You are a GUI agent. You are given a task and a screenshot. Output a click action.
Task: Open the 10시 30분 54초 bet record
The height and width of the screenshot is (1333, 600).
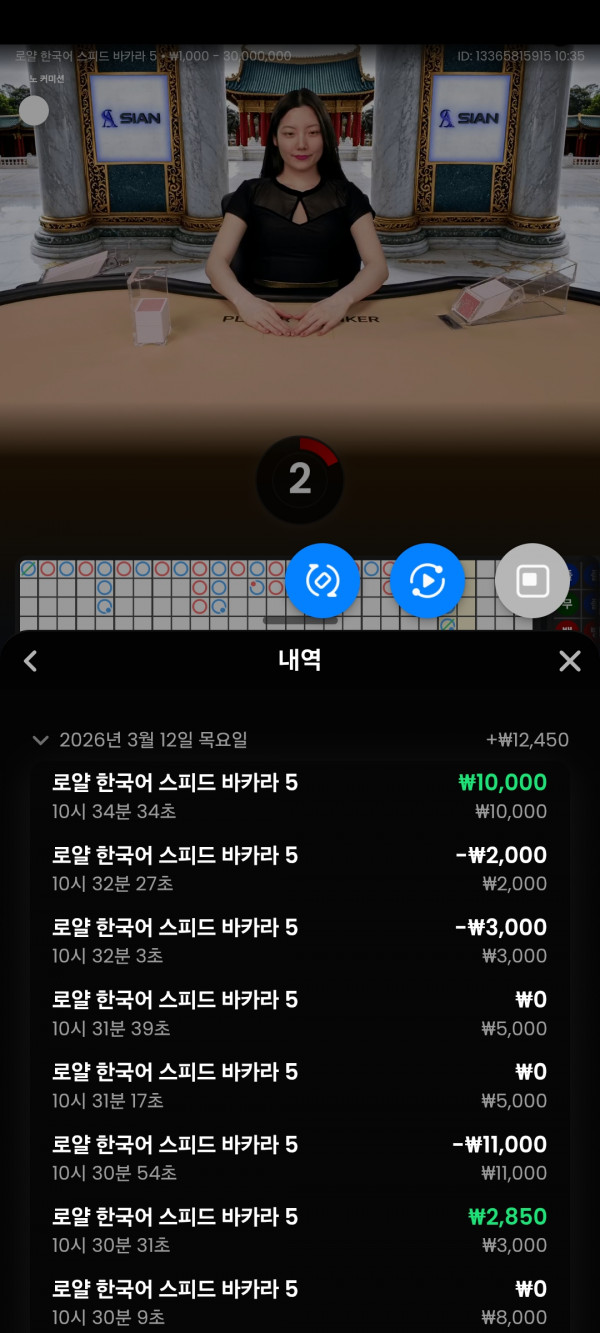click(x=299, y=1157)
